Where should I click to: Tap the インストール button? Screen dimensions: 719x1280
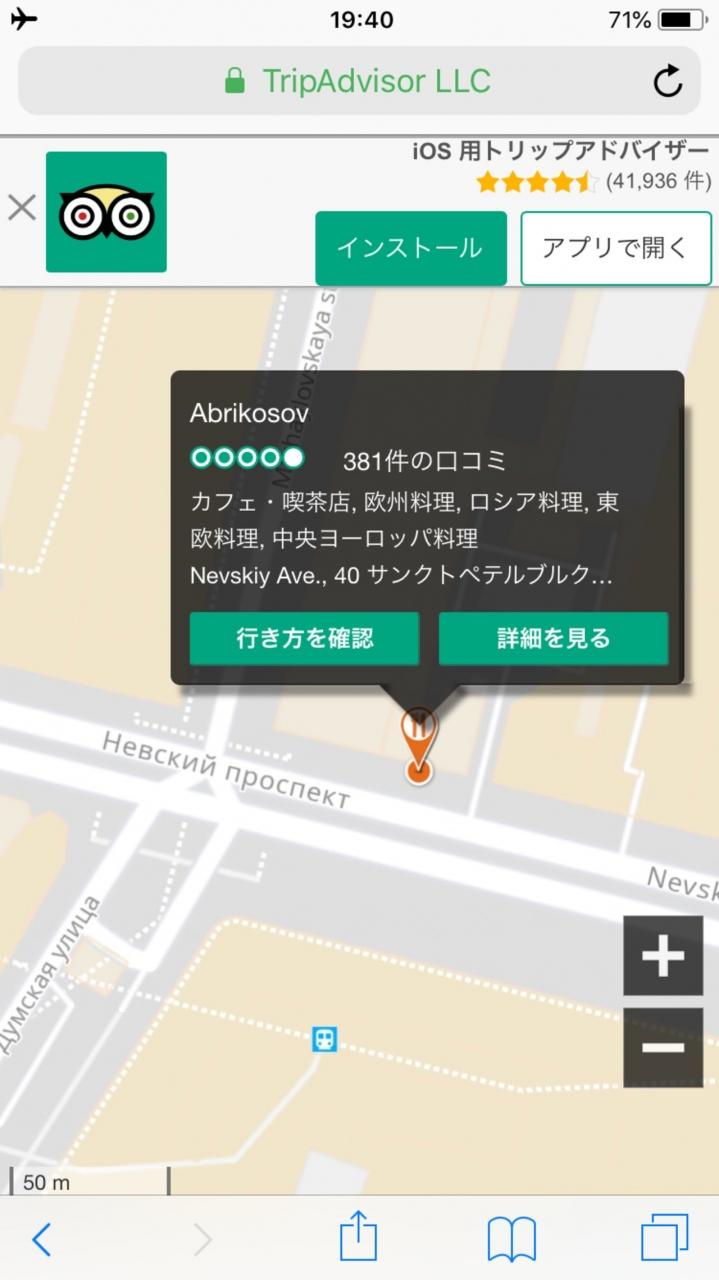point(410,248)
